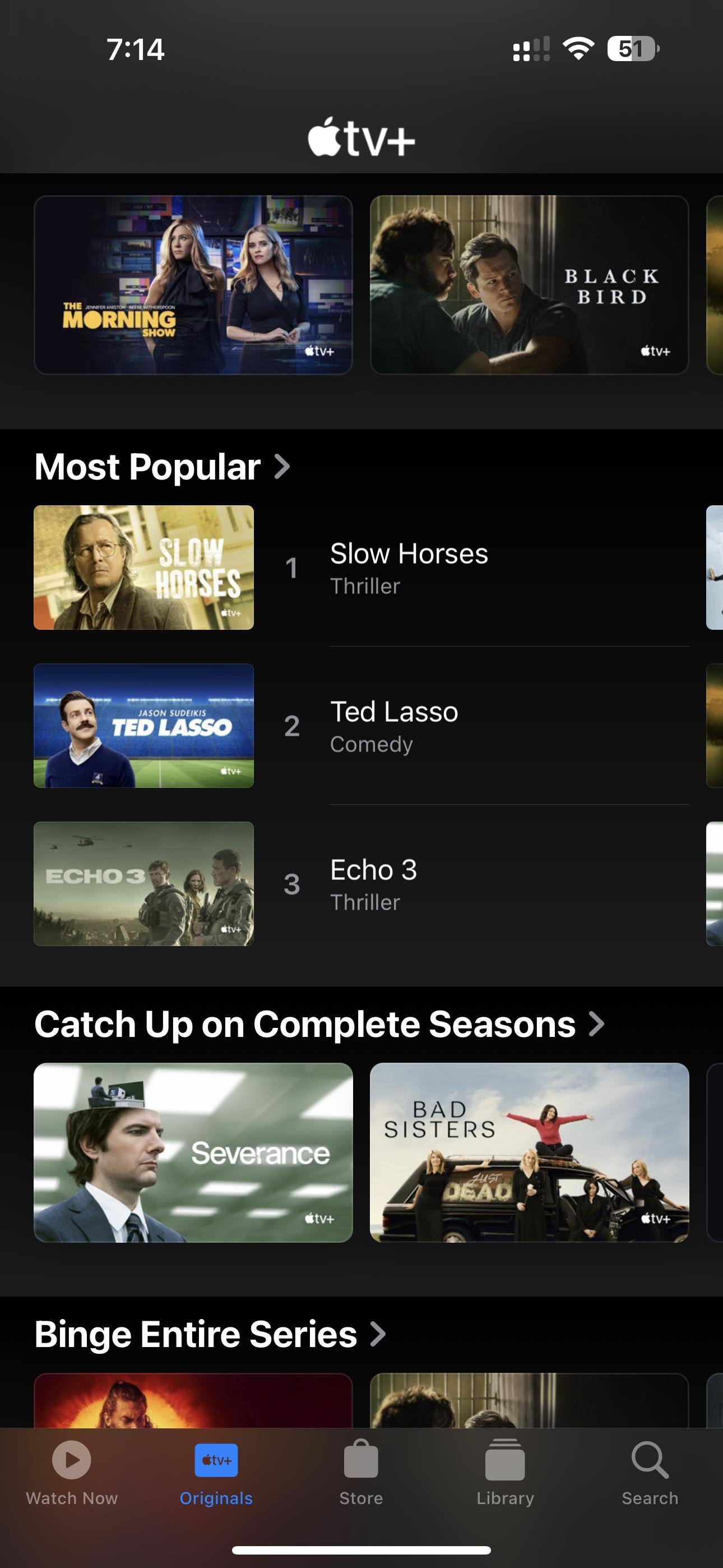723x1568 pixels.
Task: Open the Bad Sisters card
Action: [529, 1152]
